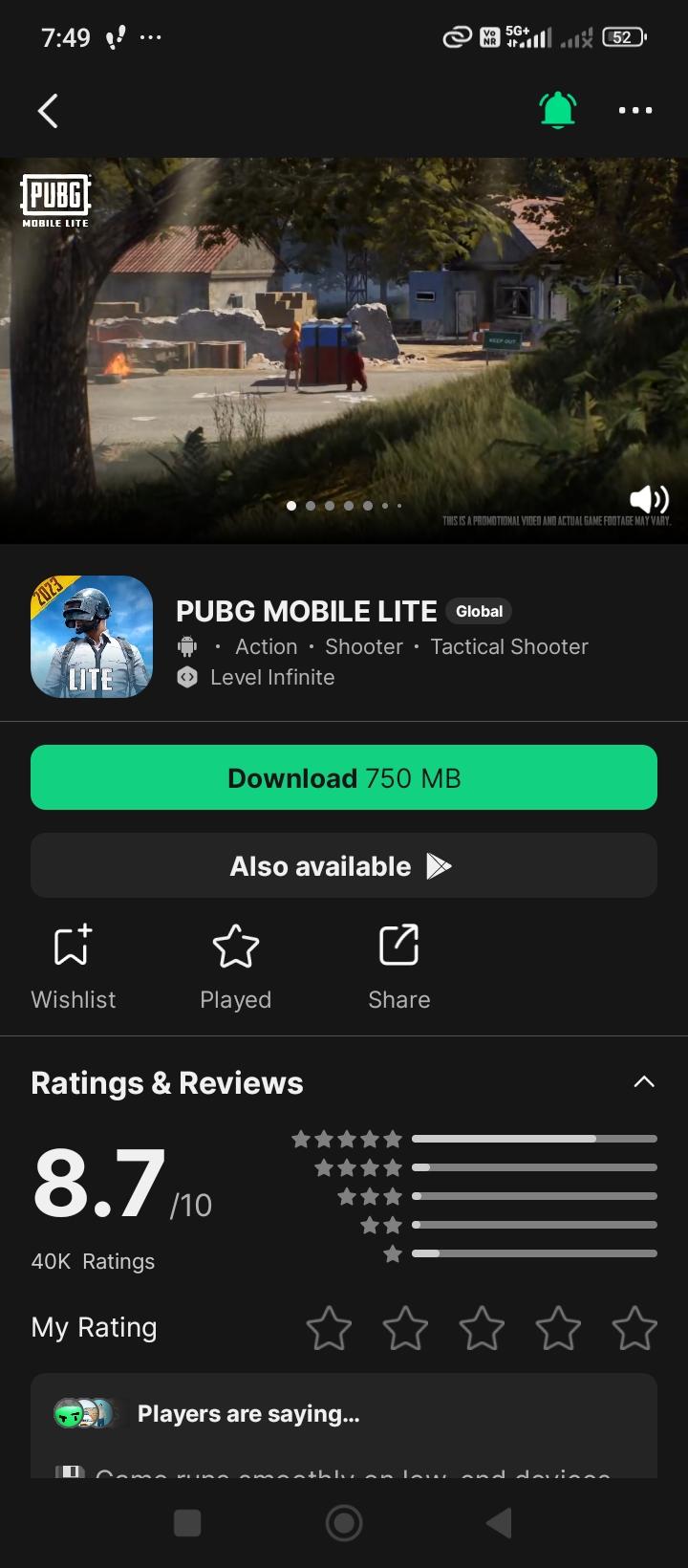688x1568 pixels.
Task: Collapse the Ratings & Reviews section
Action: pos(644,1081)
